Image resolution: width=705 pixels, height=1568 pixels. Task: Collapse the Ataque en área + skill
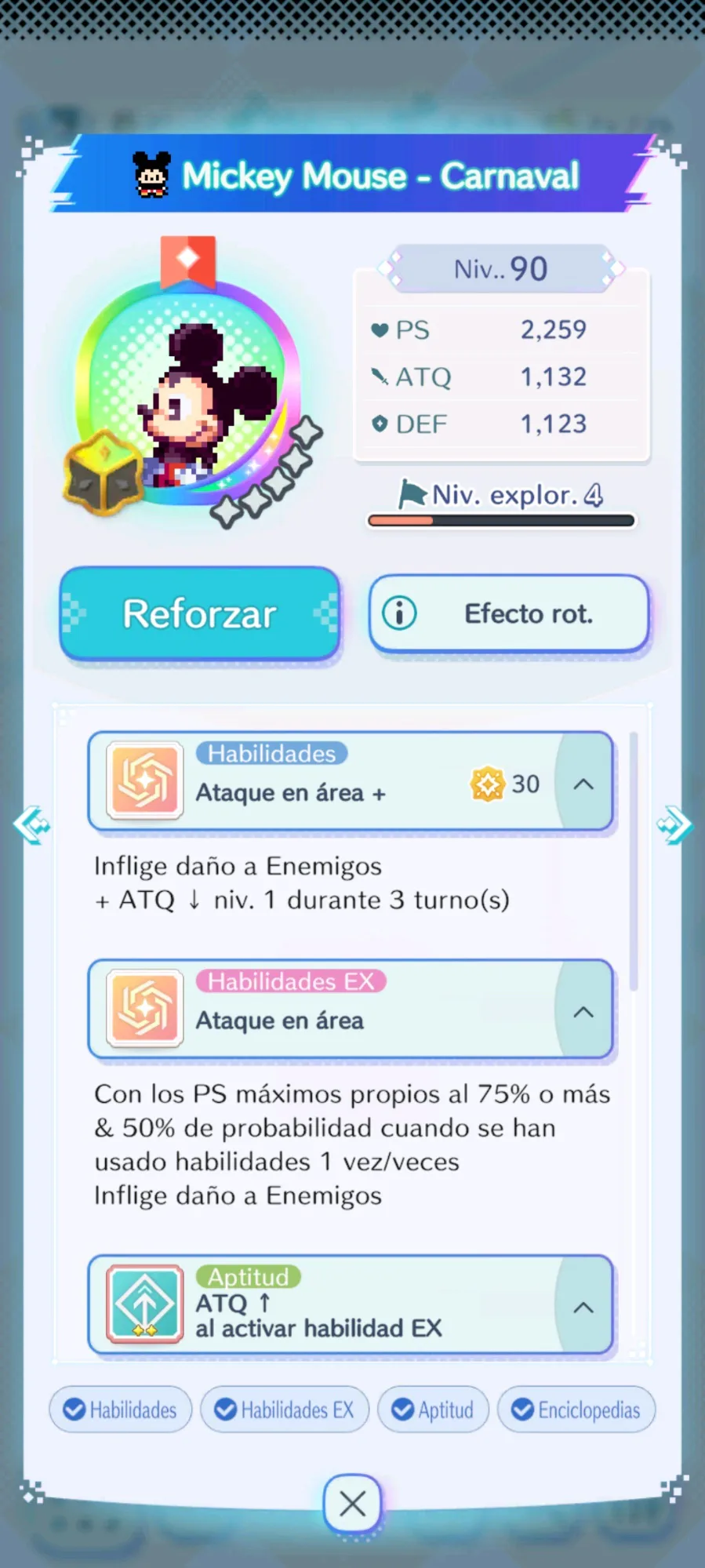click(x=583, y=784)
